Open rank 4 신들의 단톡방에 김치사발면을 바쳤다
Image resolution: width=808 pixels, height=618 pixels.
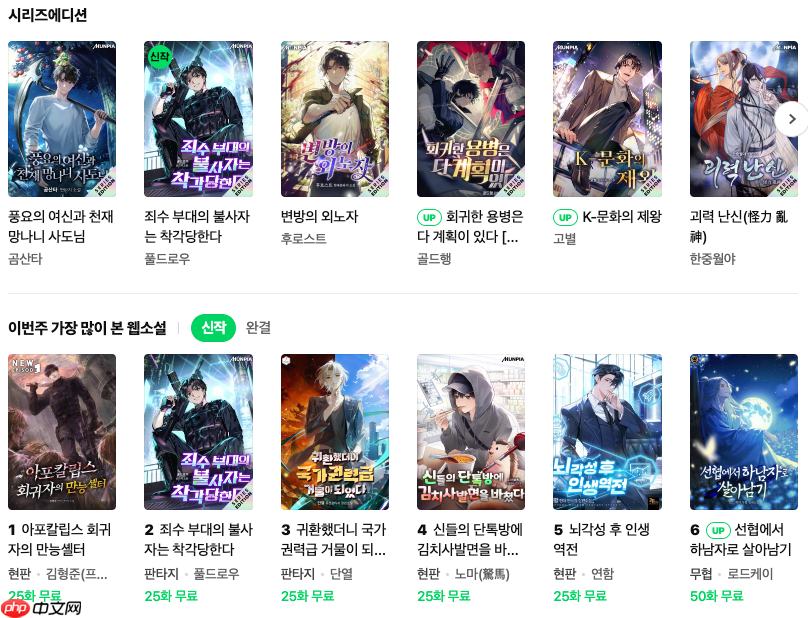(470, 432)
